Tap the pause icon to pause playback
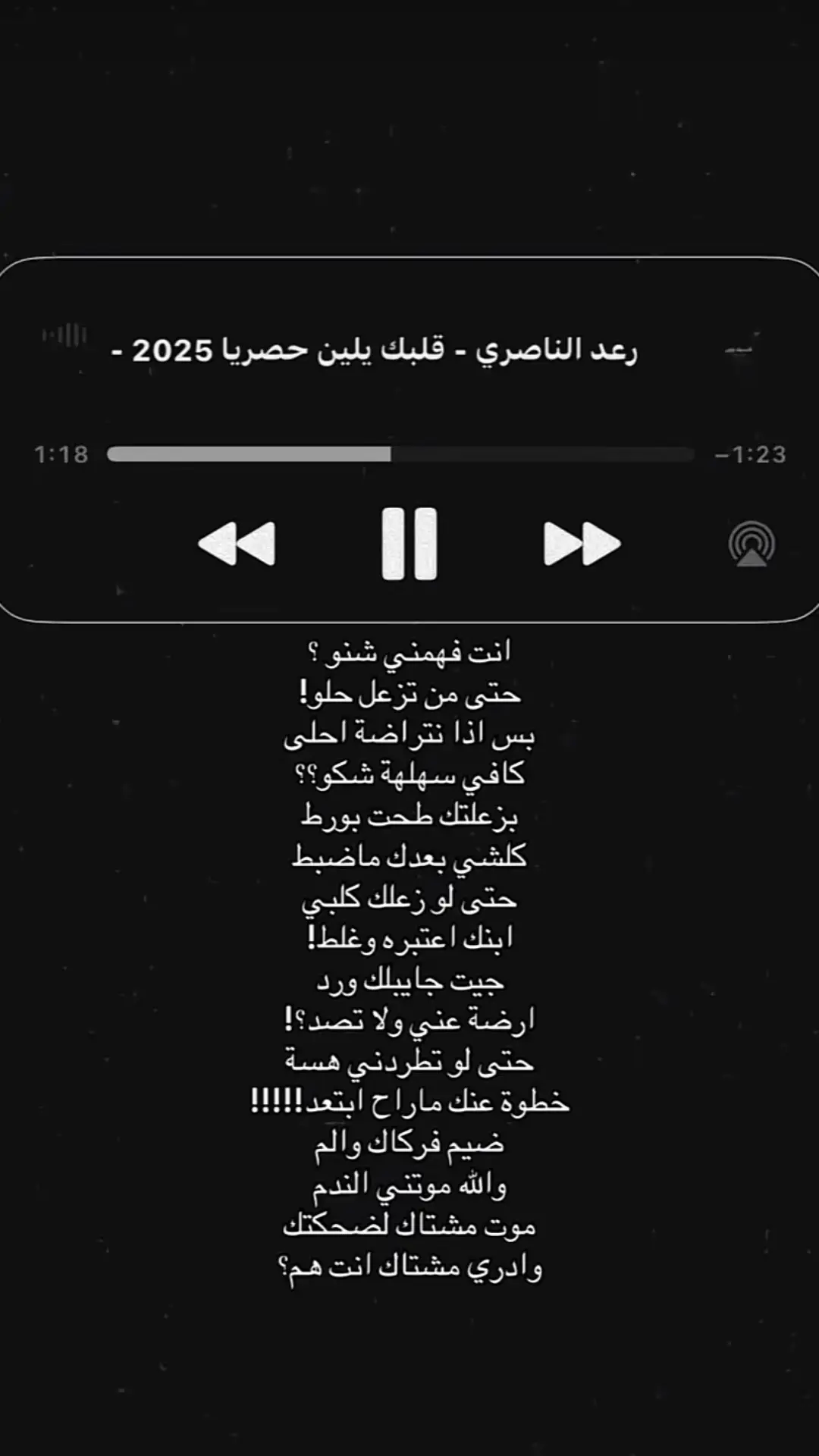This screenshot has width=819, height=1456. point(409,542)
